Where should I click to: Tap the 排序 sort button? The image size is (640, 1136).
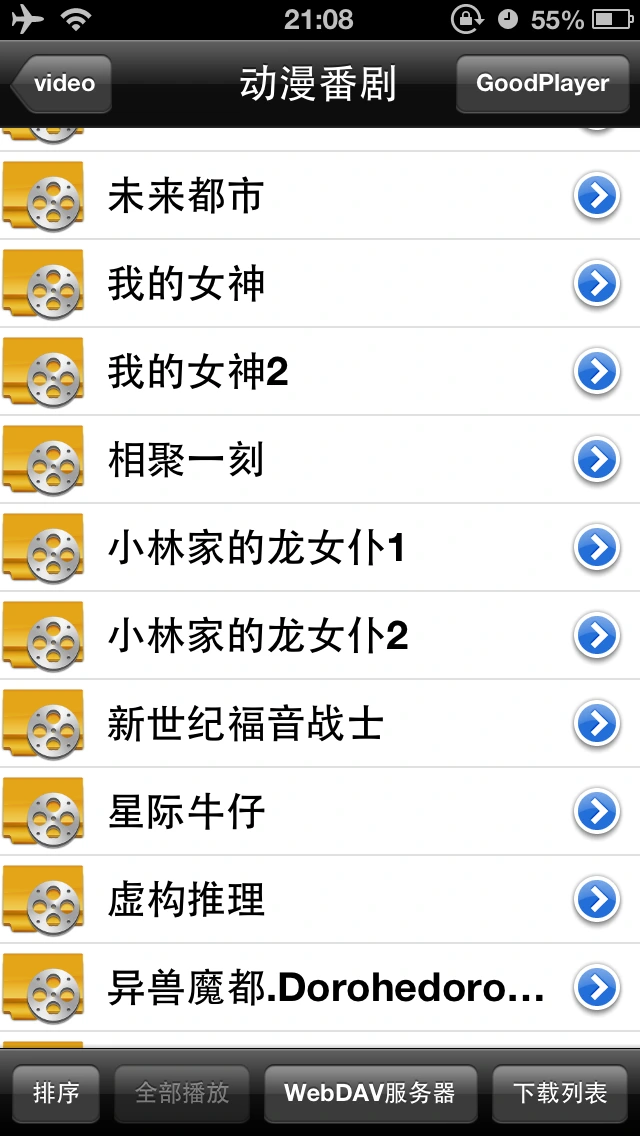coord(56,1093)
